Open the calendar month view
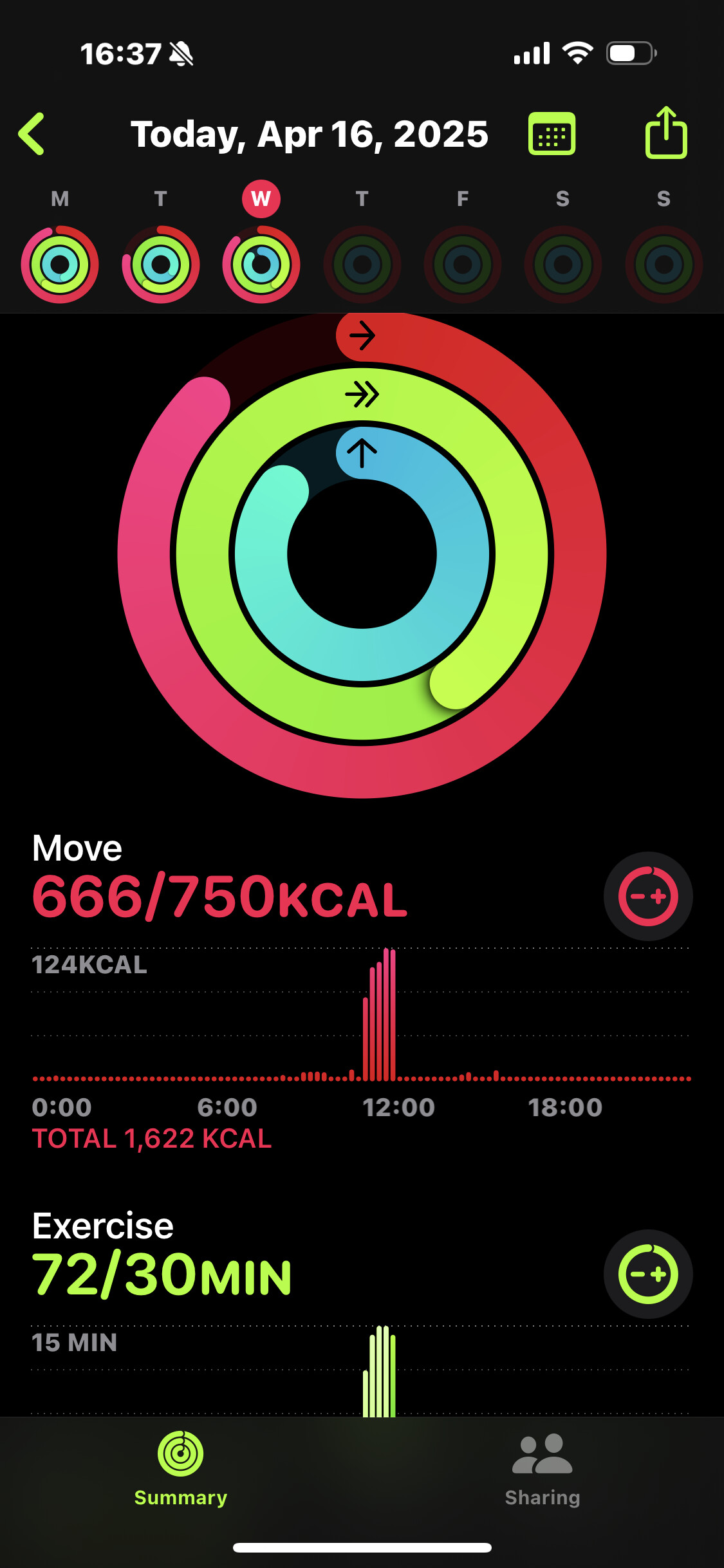 pyautogui.click(x=552, y=134)
